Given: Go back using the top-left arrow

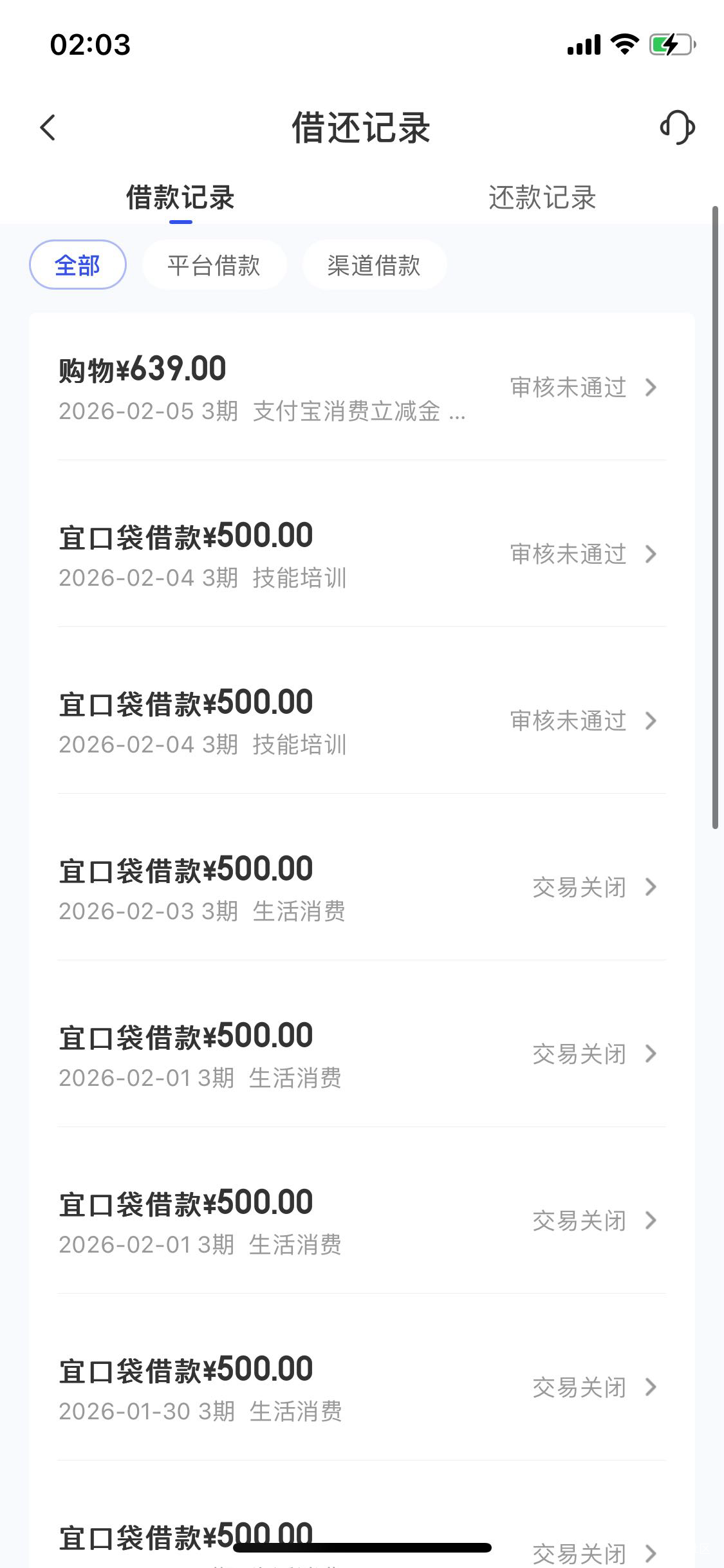Looking at the screenshot, I should point(48,127).
